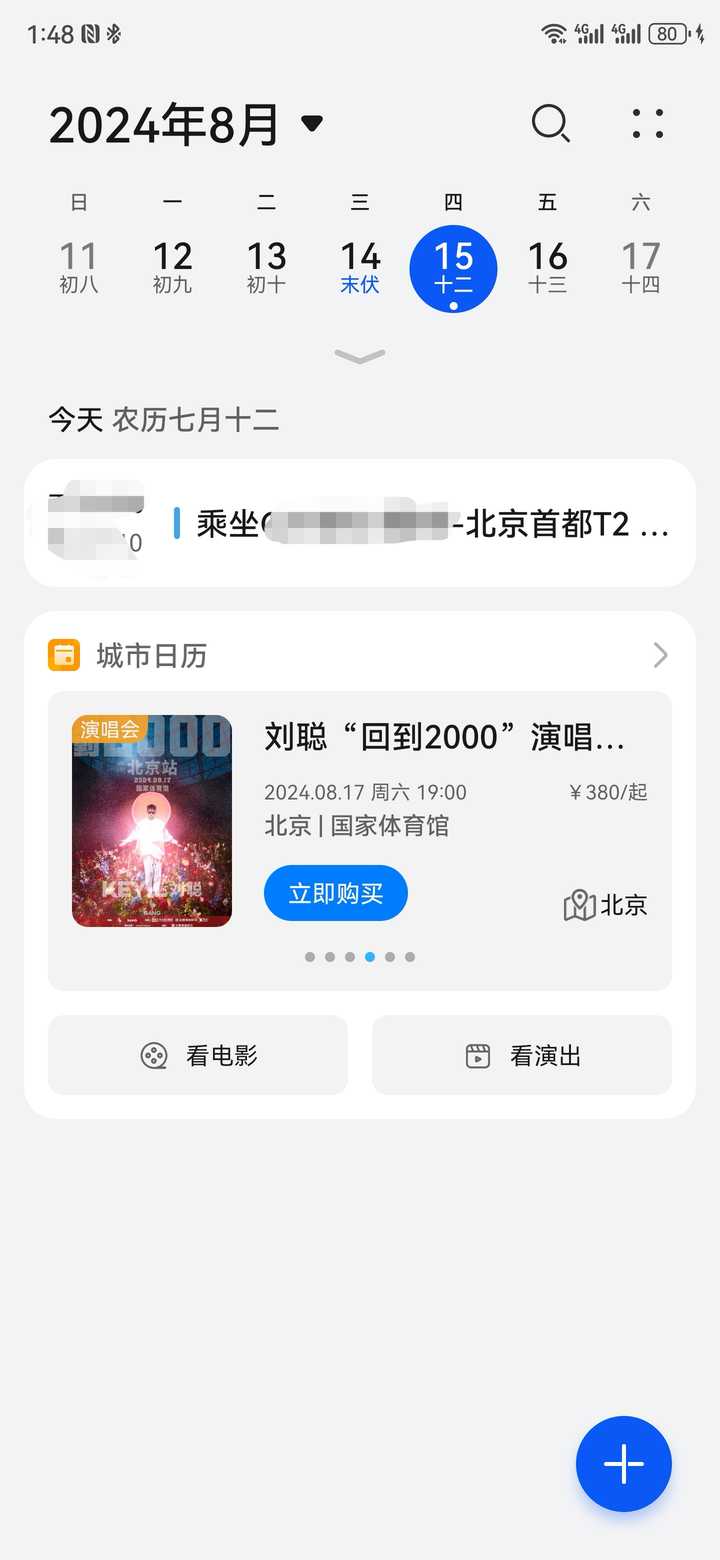Select date 16 in the week row
Image resolution: width=720 pixels, height=1560 pixels.
(547, 267)
